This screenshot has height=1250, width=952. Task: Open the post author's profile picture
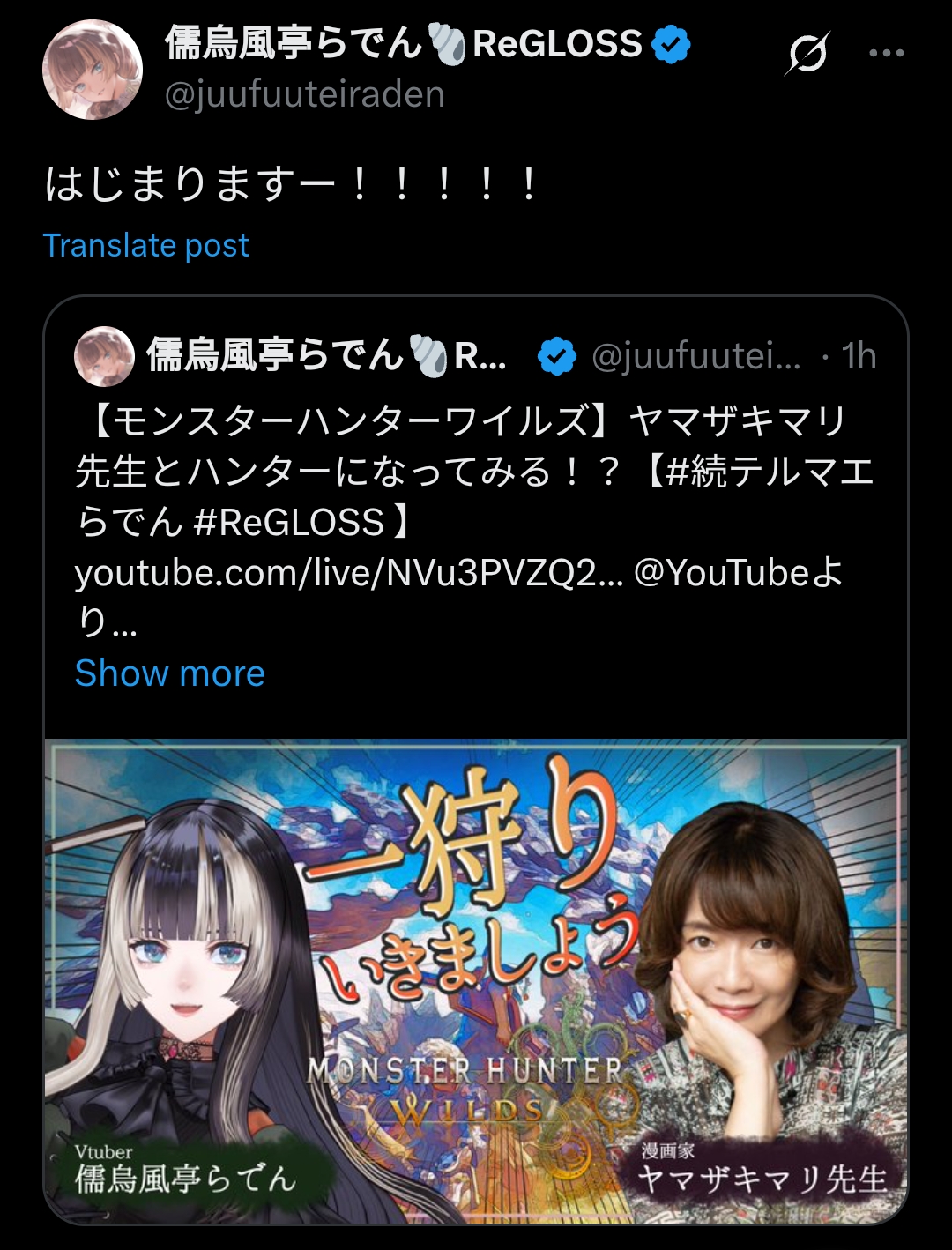coord(93,70)
